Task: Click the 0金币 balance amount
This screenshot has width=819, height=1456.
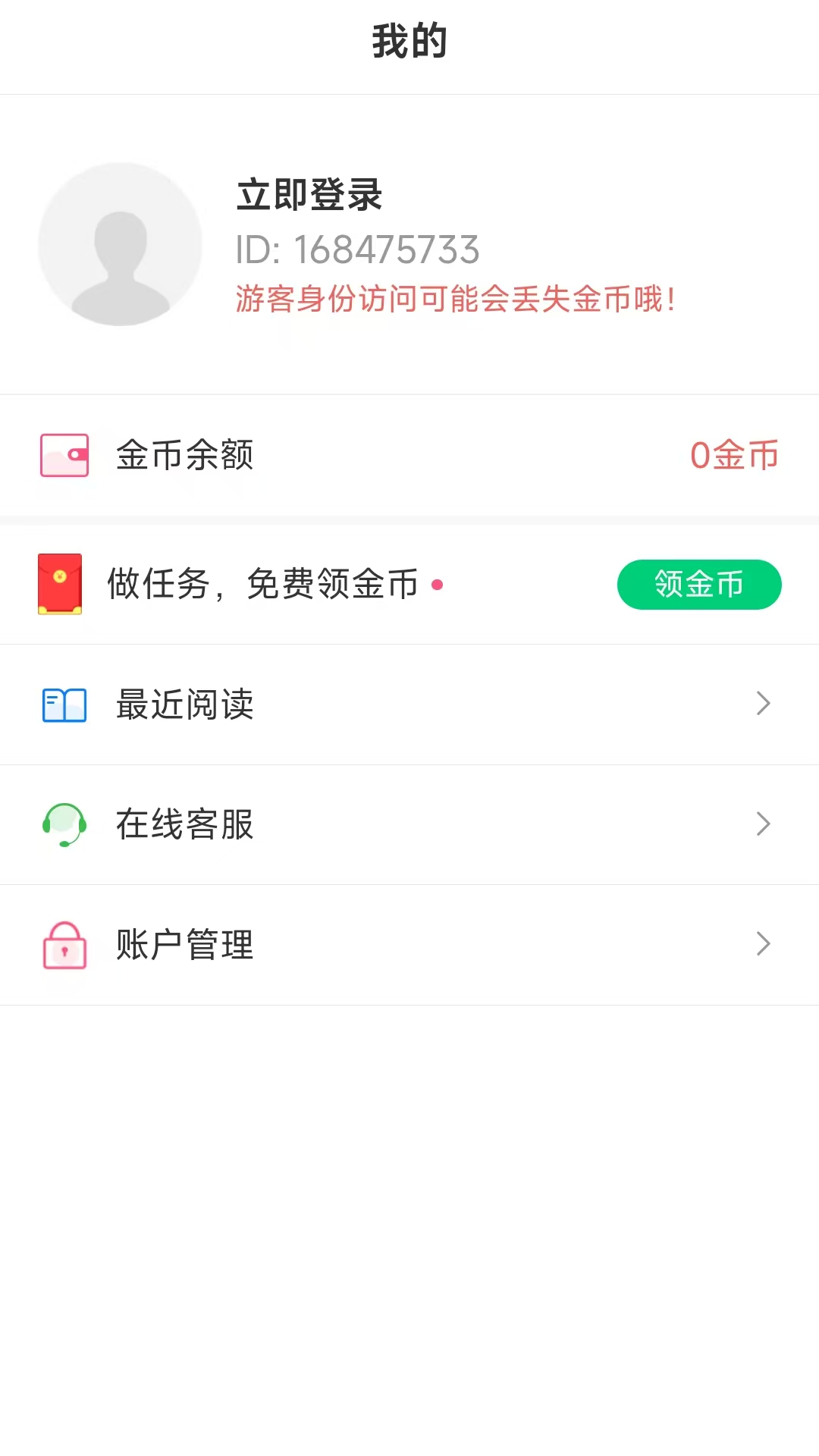Action: pos(732,455)
